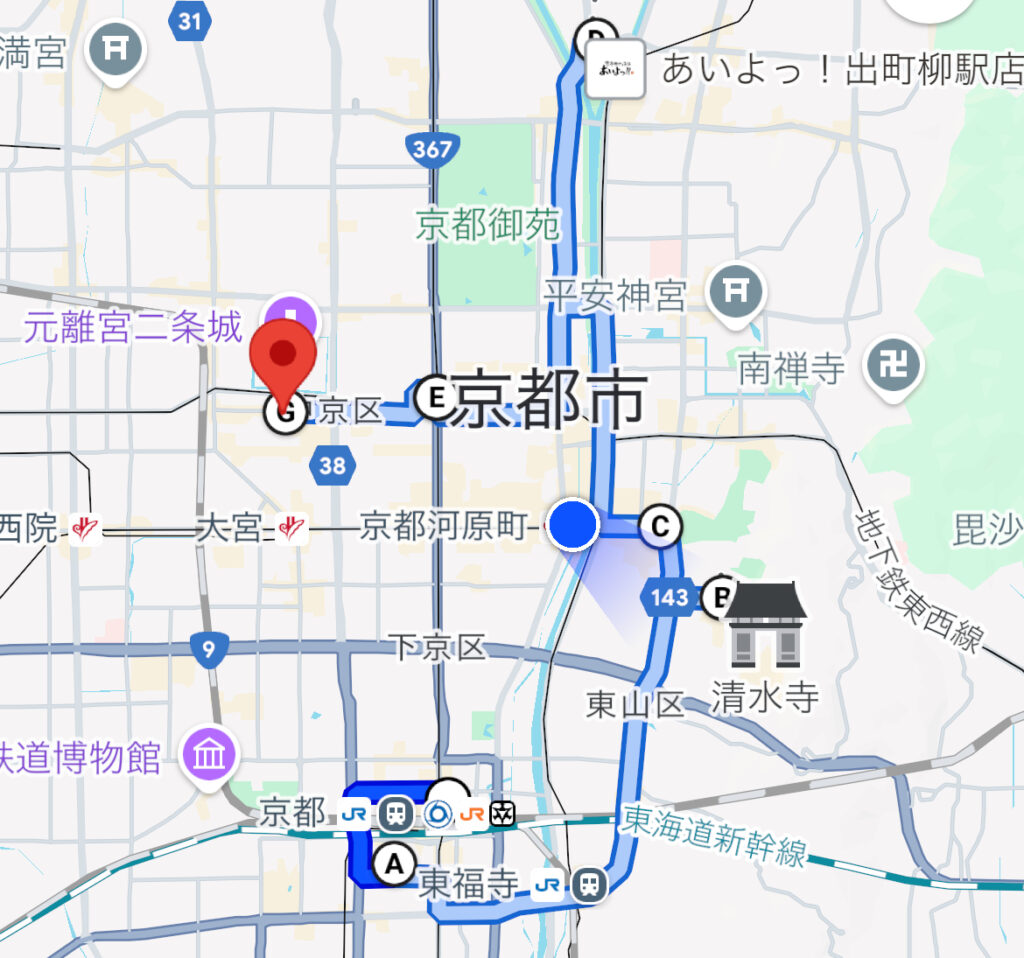1024x958 pixels.
Task: Open the 清水寺 temple marker
Action: click(x=765, y=625)
